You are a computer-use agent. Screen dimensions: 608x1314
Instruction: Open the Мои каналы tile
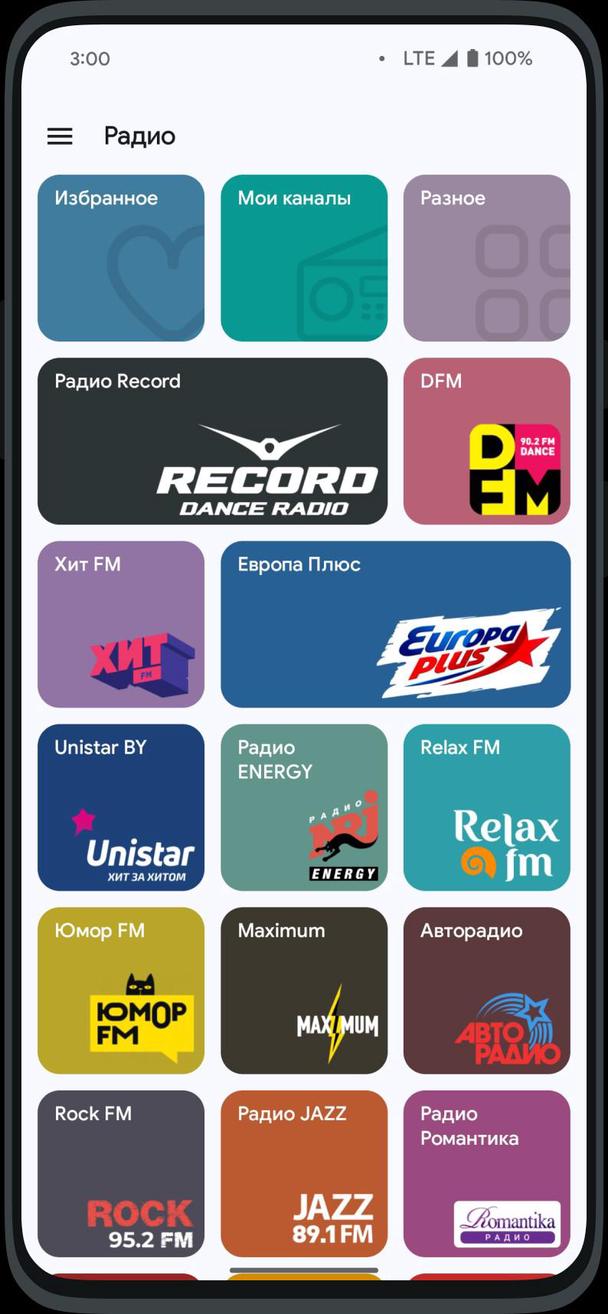(304, 258)
